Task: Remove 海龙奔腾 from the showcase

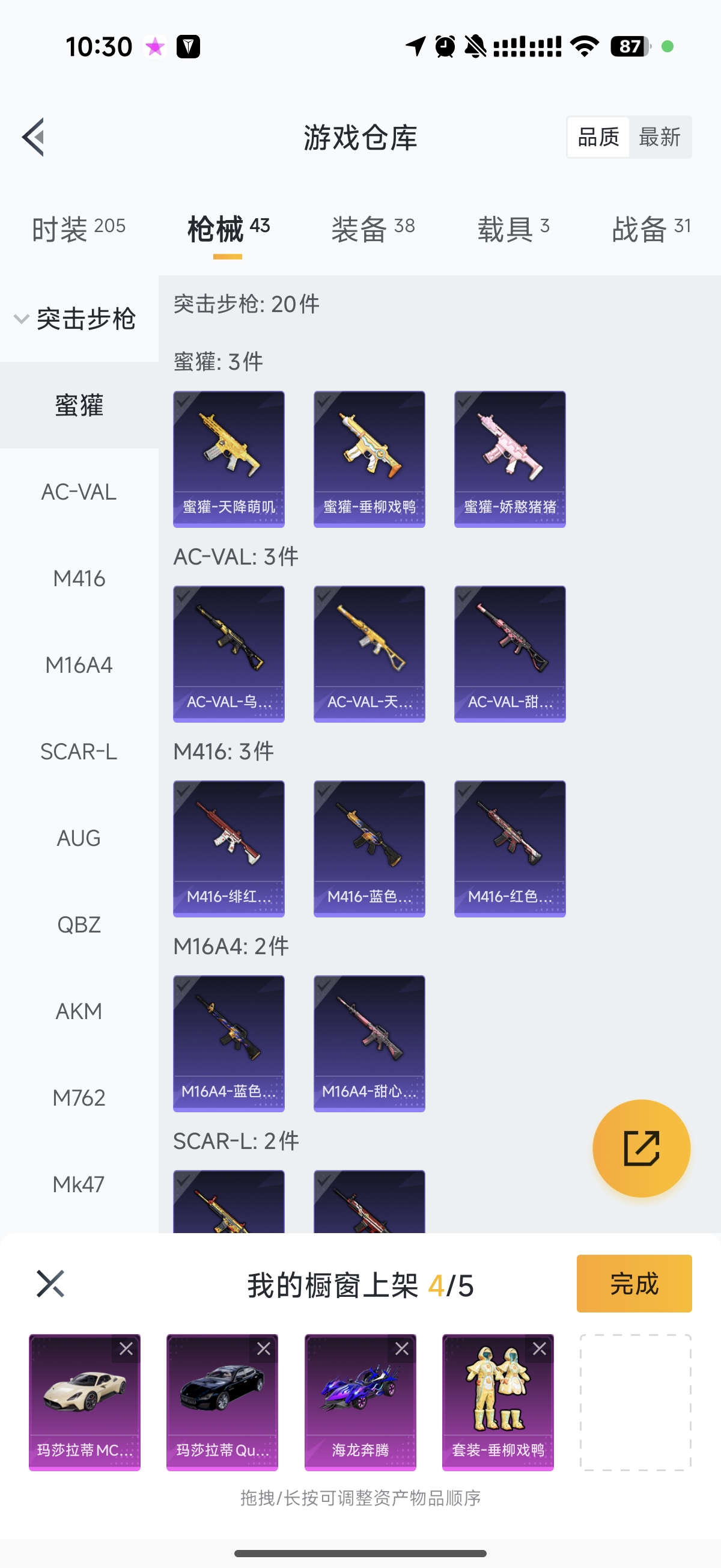Action: click(x=401, y=1349)
